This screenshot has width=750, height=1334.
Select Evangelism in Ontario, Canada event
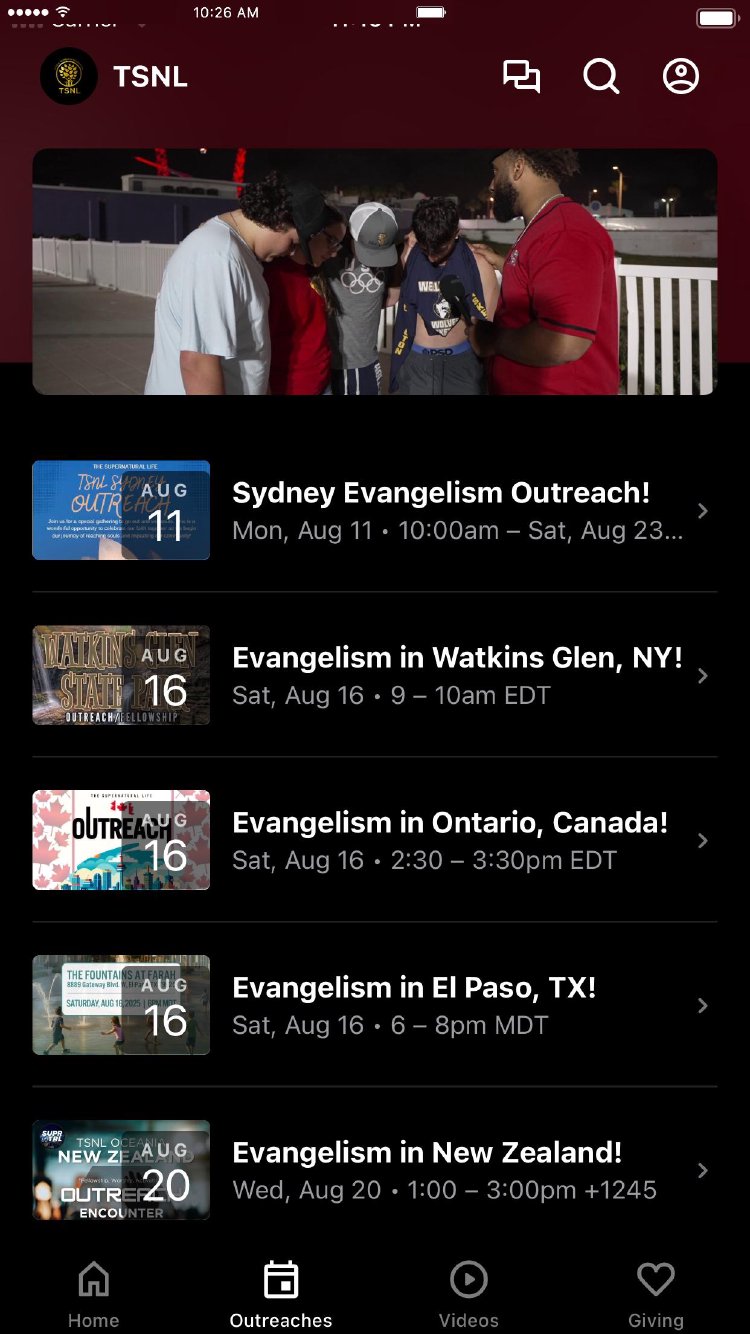click(450, 840)
